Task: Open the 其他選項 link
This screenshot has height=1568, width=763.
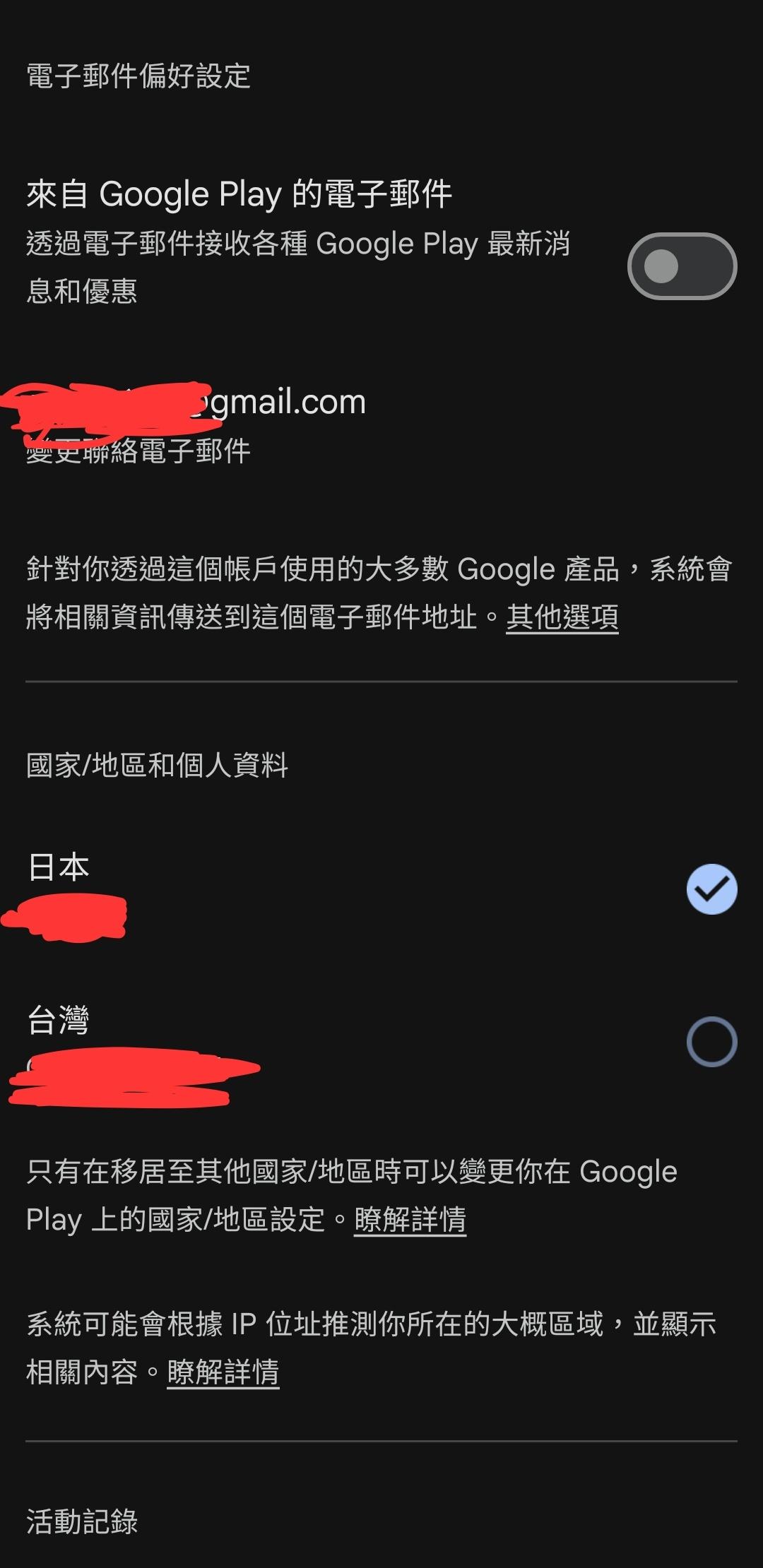Action: [562, 617]
